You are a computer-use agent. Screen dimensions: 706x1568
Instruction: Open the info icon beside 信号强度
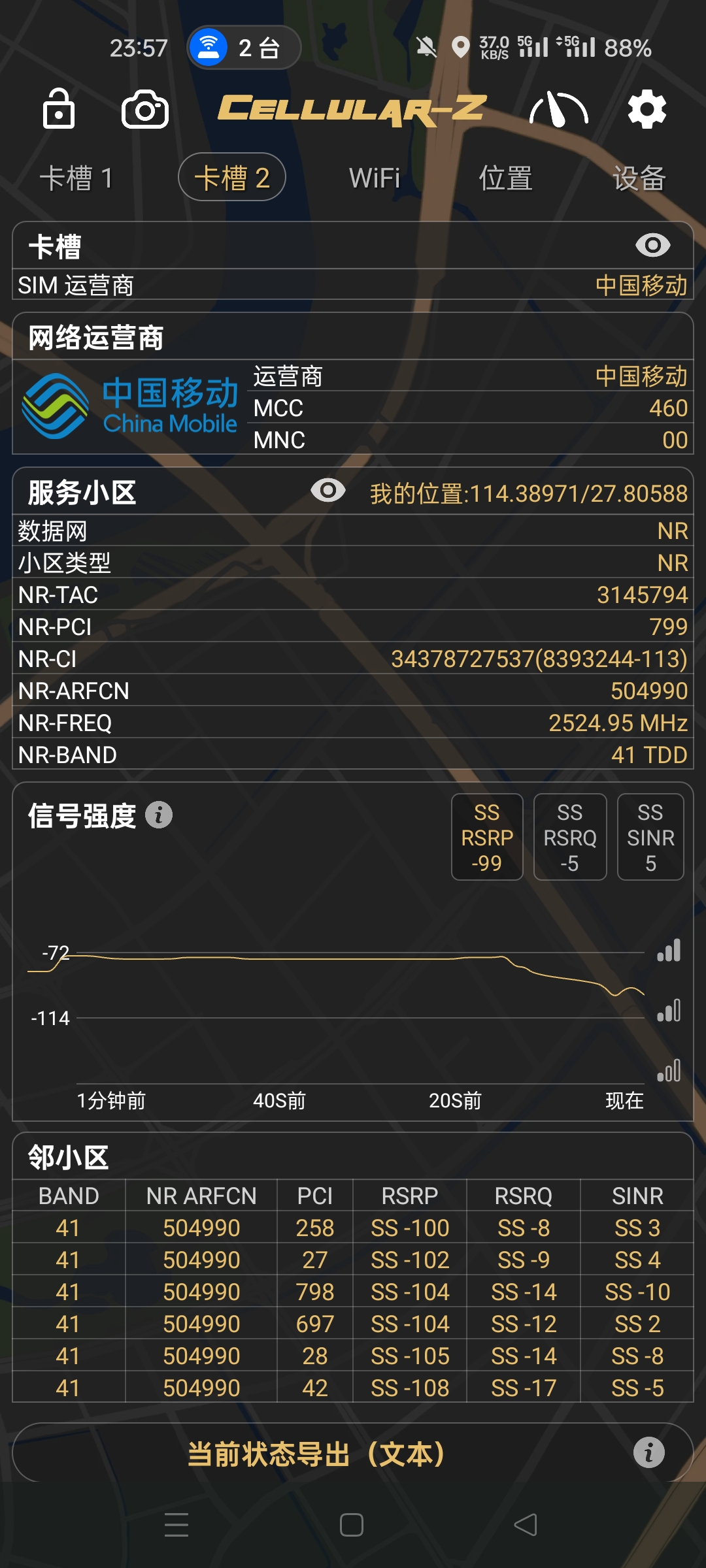[x=159, y=815]
